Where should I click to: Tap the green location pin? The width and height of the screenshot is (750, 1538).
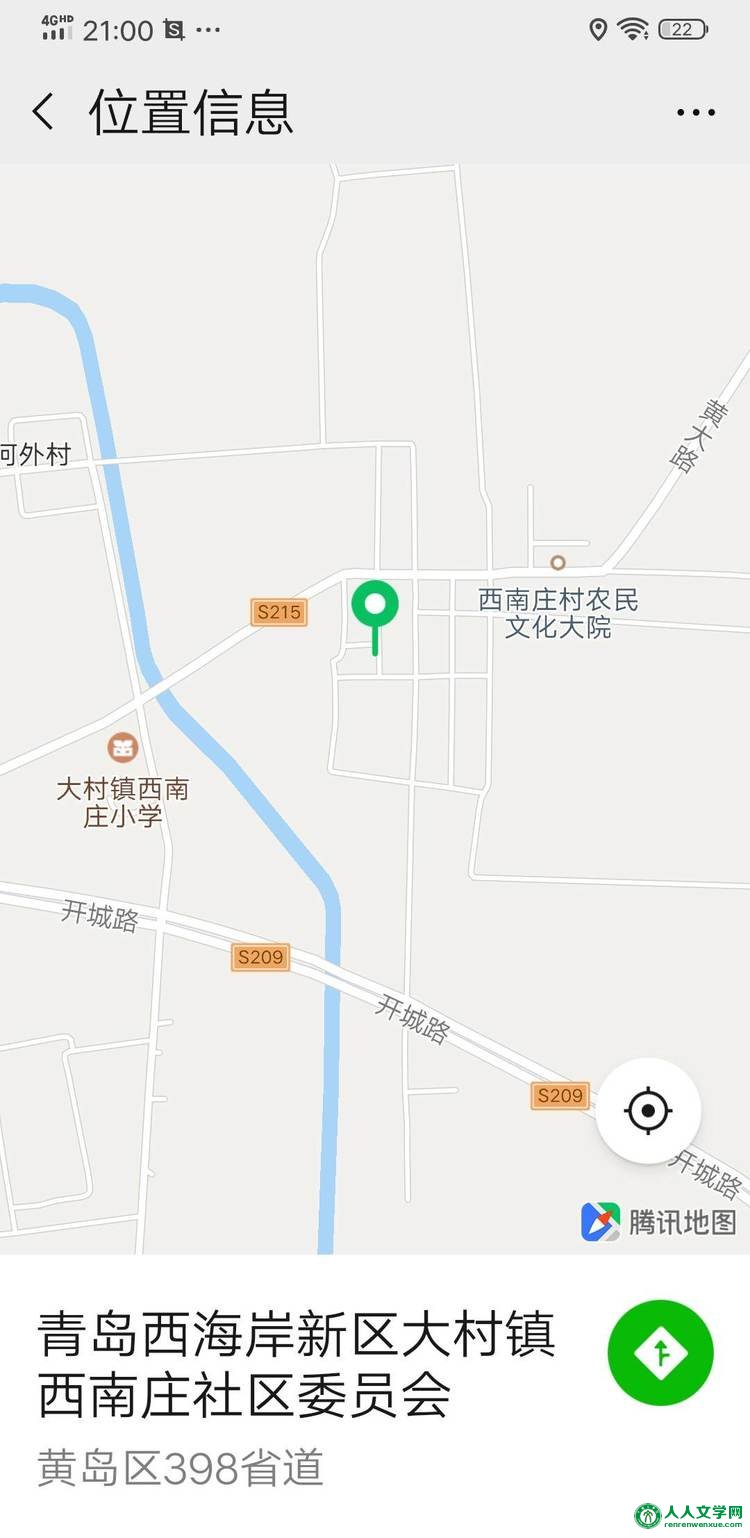(375, 606)
